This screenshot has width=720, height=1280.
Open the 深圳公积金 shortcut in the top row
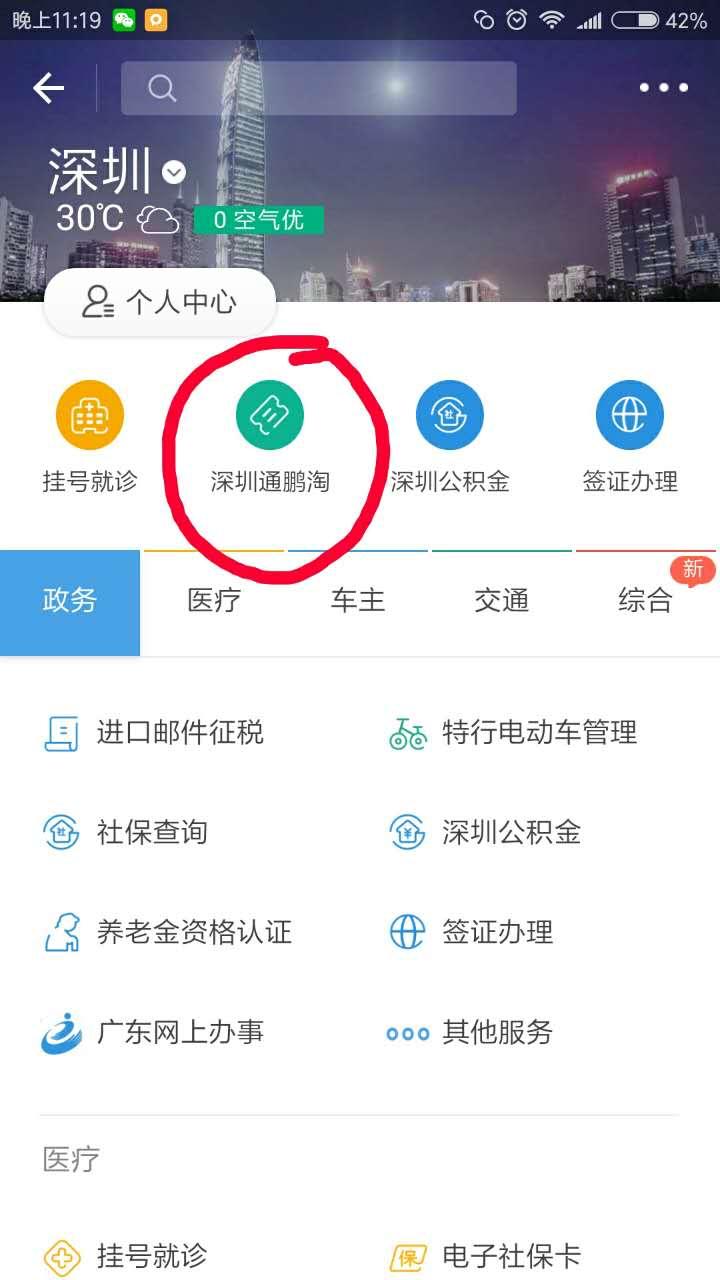pos(450,416)
